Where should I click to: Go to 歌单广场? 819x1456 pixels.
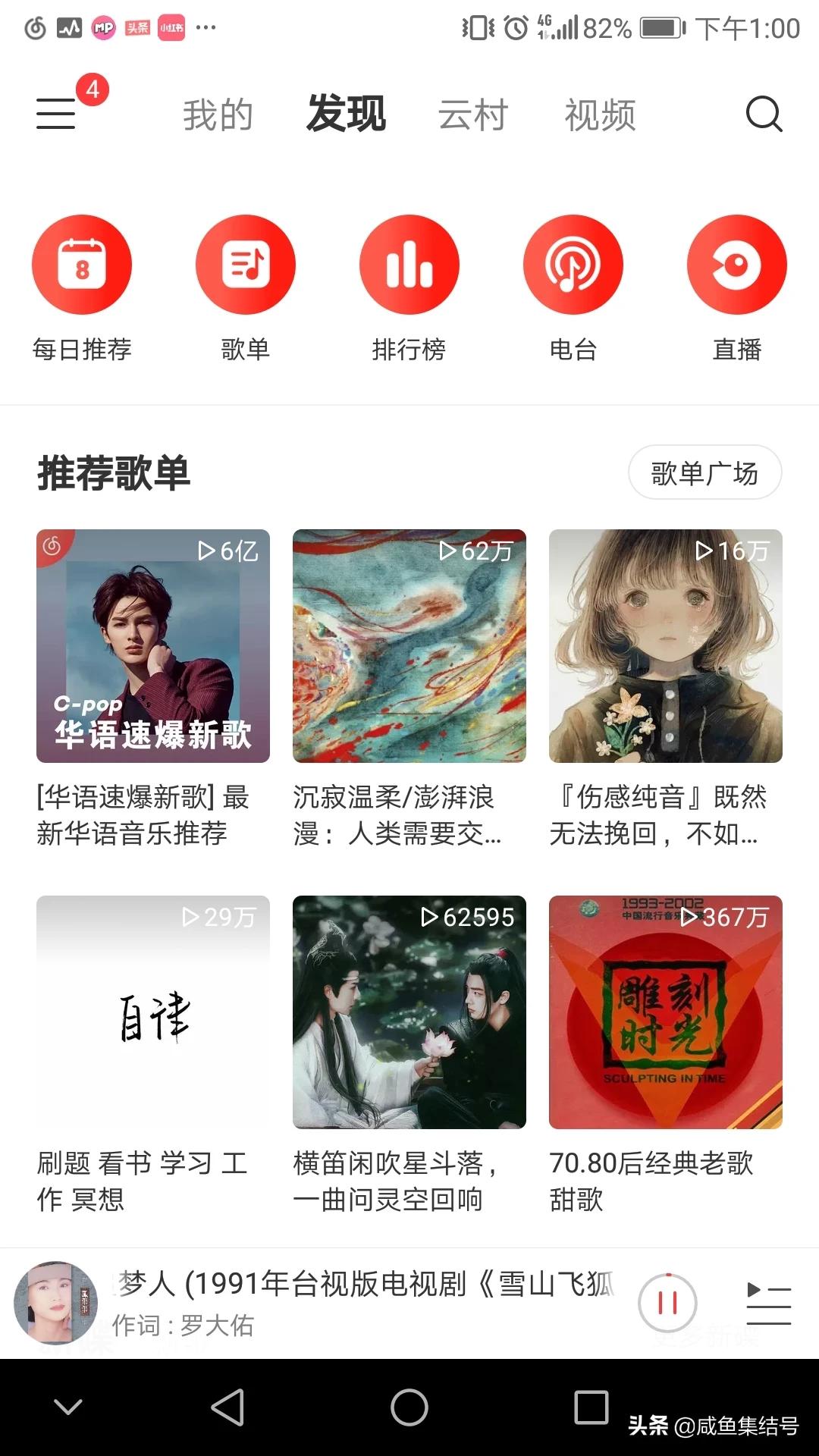click(704, 472)
